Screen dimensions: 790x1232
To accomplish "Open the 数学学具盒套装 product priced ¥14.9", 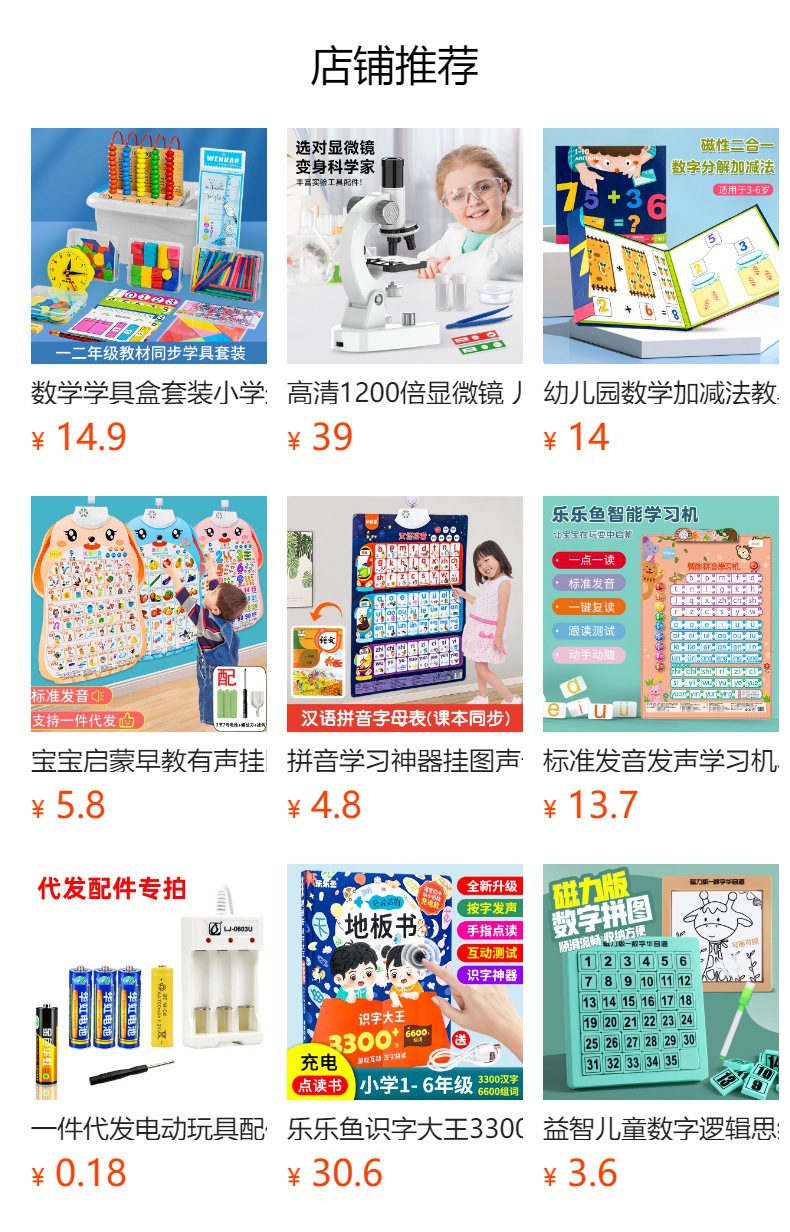I will [149, 246].
